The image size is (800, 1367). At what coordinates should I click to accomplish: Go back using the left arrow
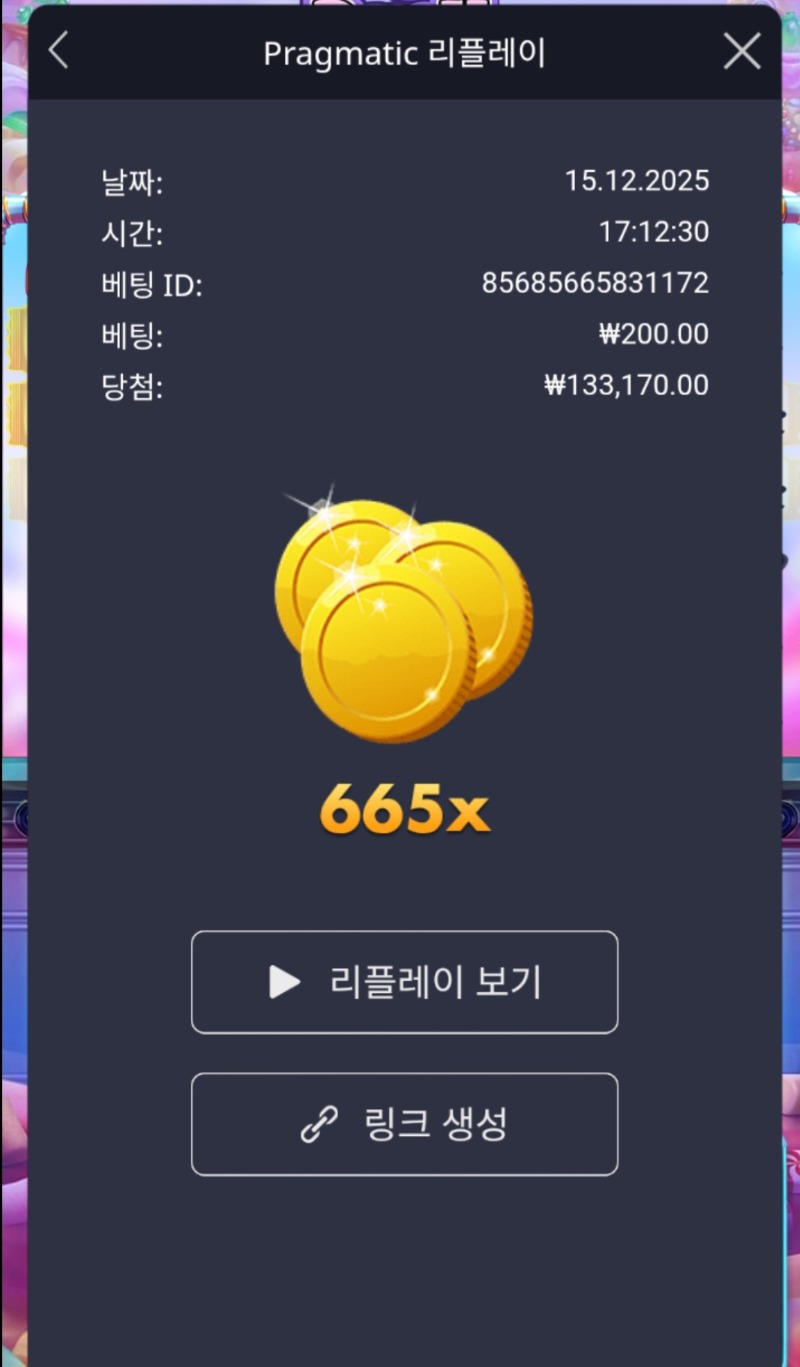pos(58,51)
